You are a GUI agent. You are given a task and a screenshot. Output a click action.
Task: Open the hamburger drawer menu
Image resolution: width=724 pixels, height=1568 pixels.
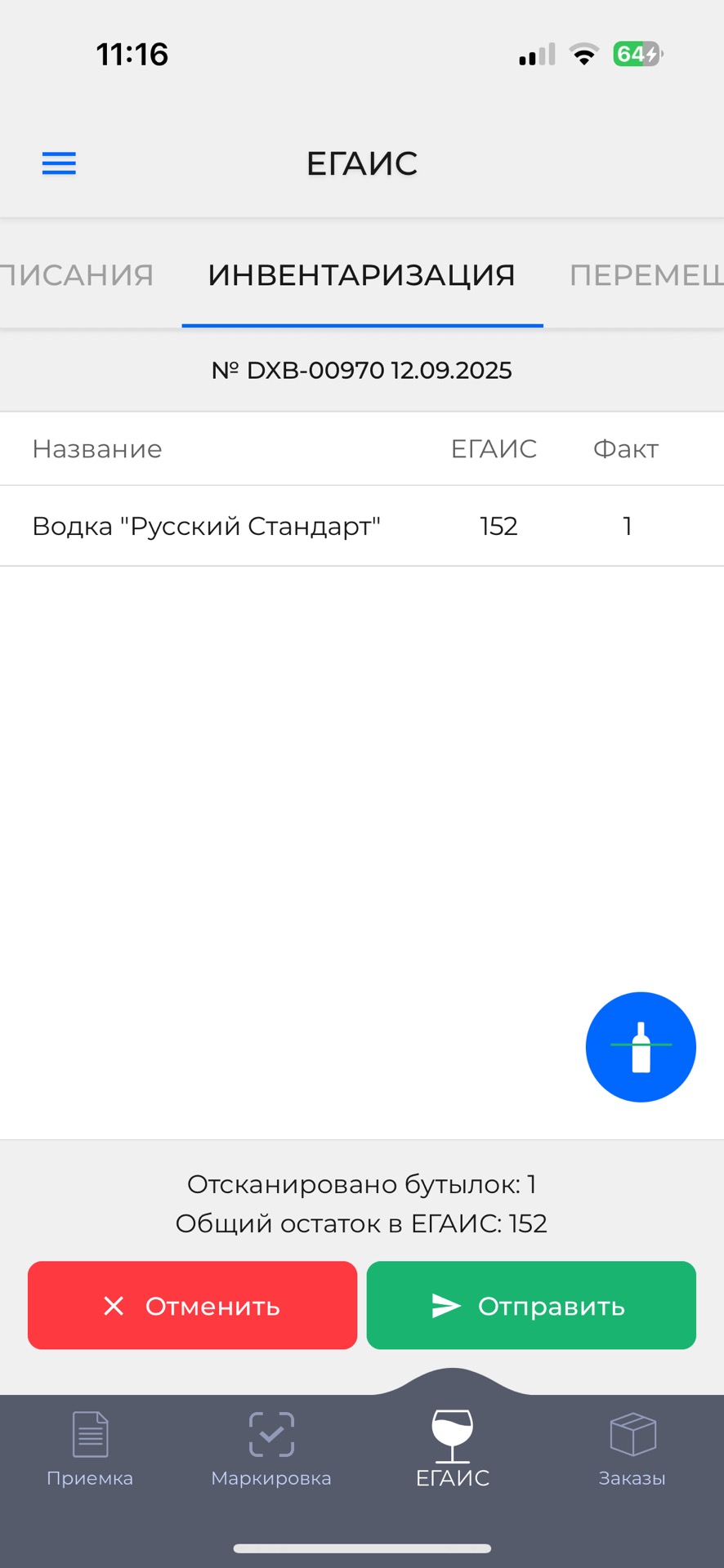click(59, 163)
